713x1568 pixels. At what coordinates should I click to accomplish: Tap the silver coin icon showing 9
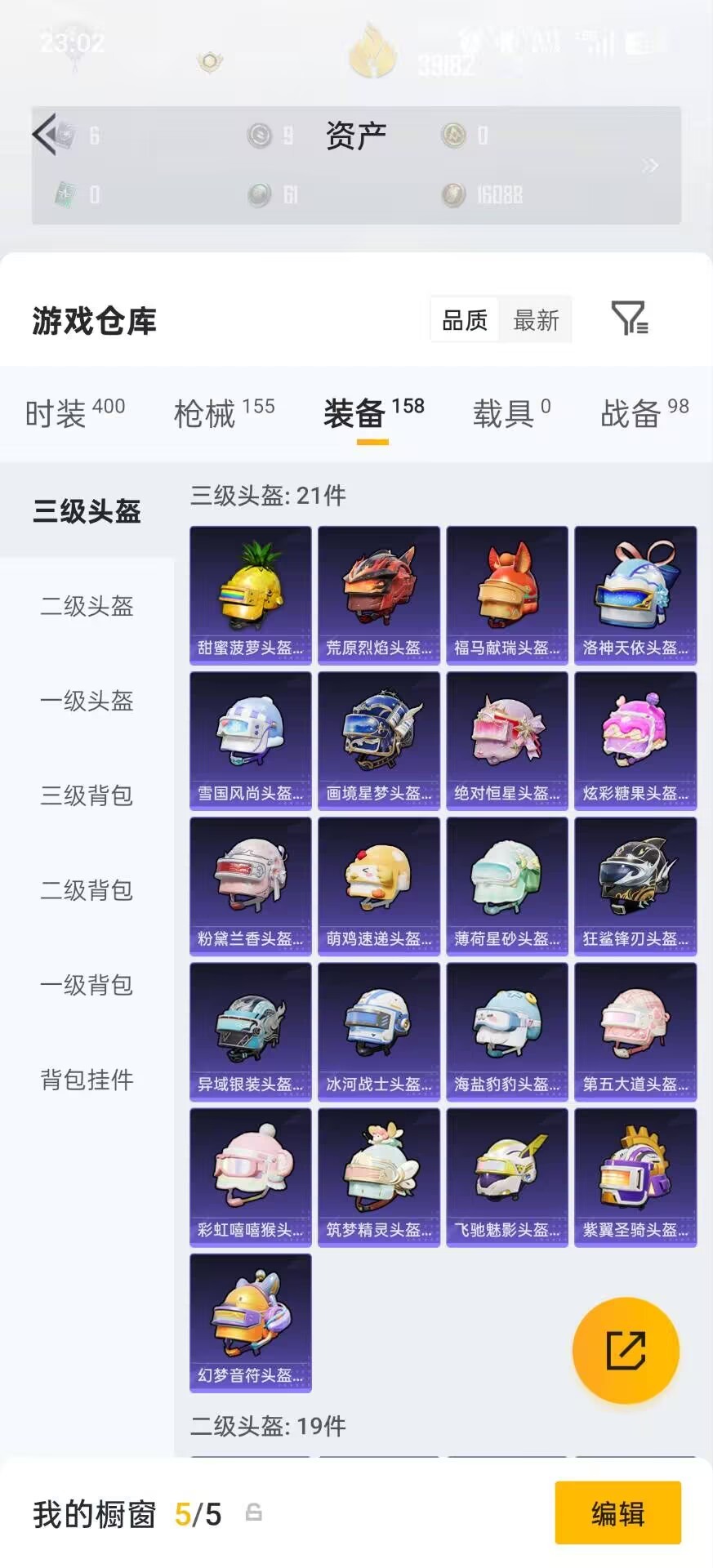(260, 135)
